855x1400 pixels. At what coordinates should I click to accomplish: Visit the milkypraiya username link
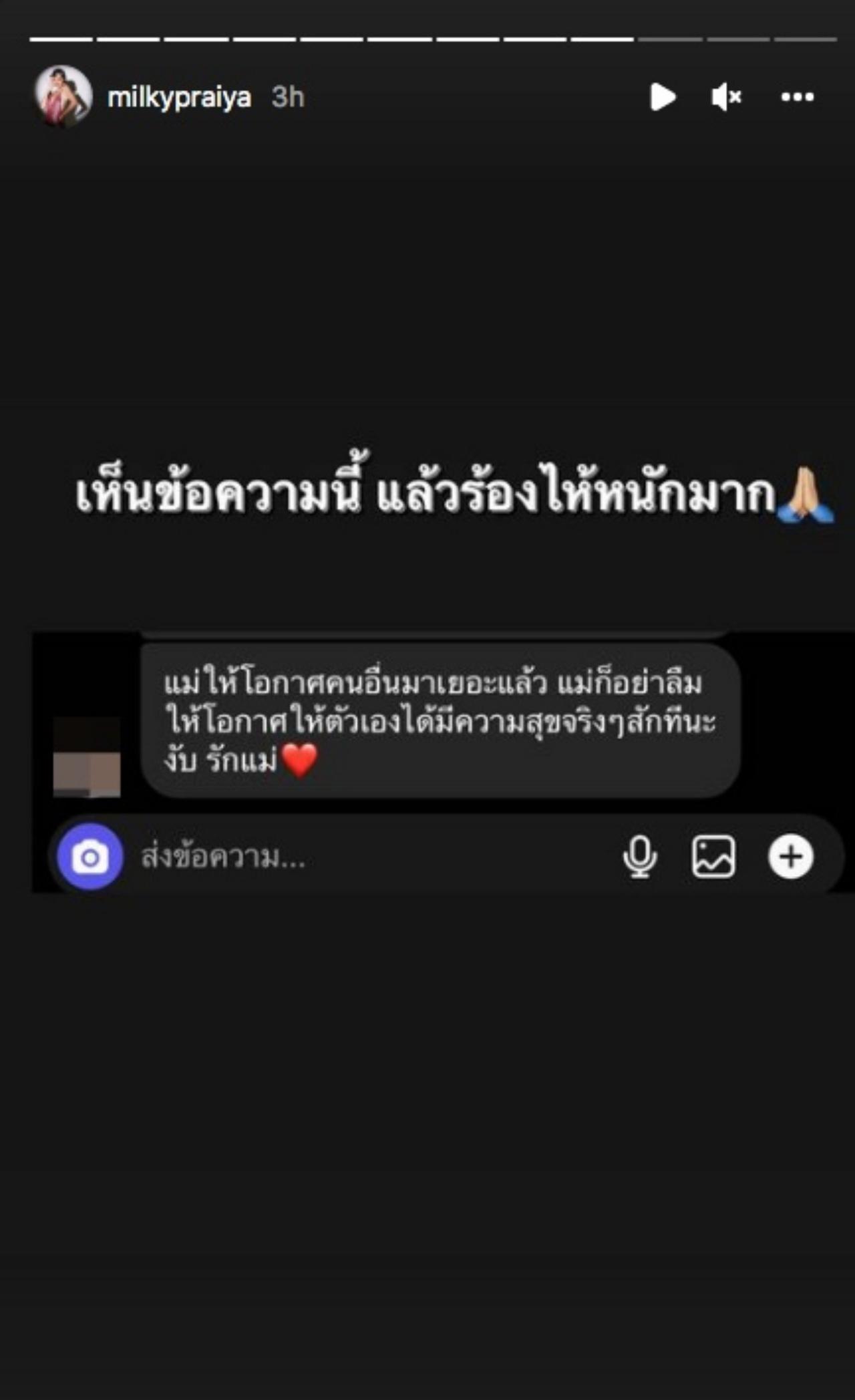(x=179, y=98)
